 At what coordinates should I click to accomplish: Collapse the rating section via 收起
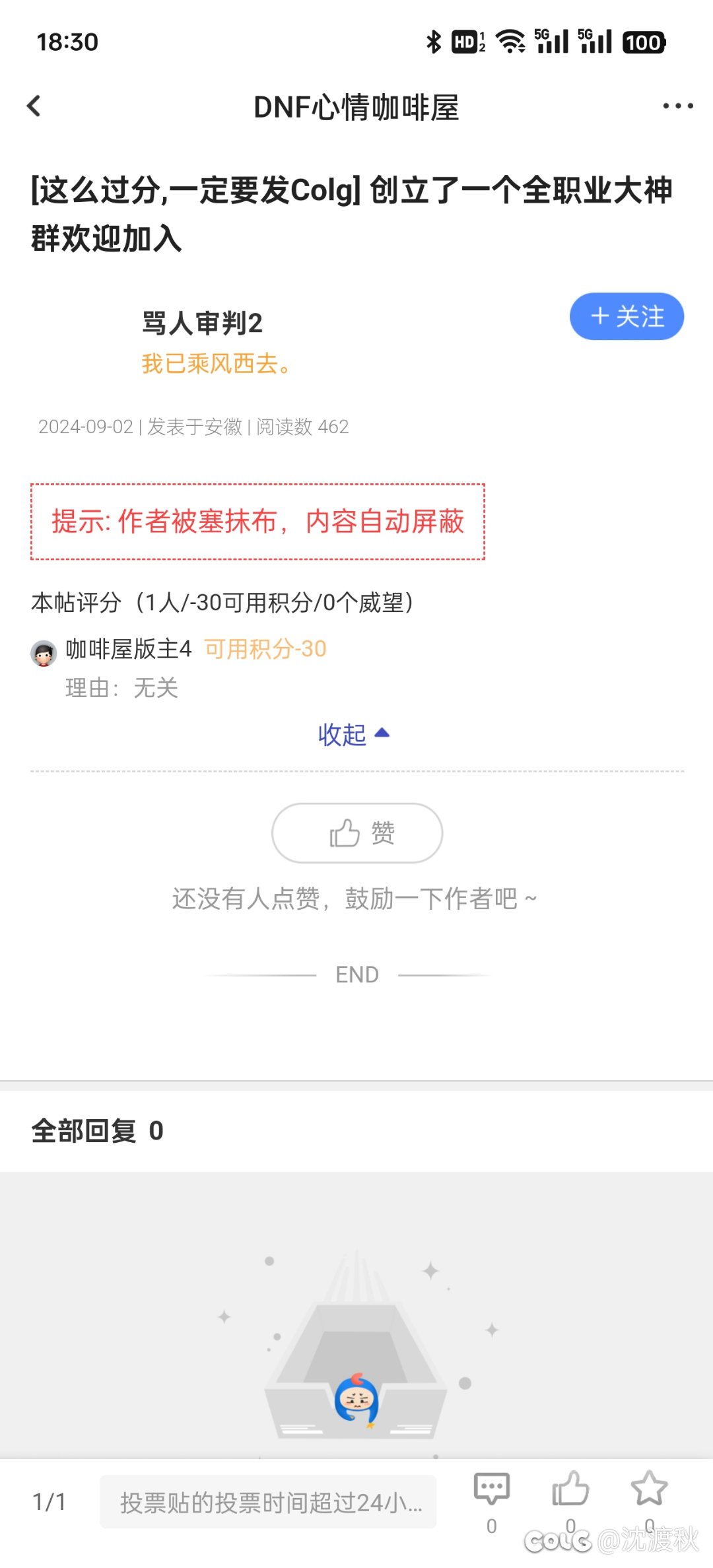[x=354, y=734]
